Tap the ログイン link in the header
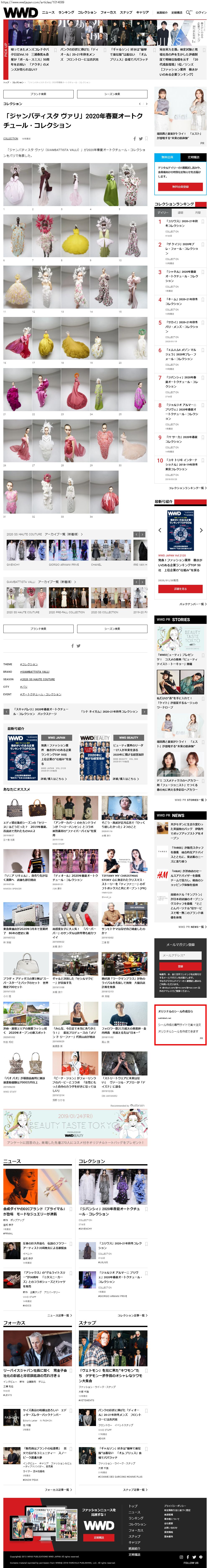 [201, 12]
